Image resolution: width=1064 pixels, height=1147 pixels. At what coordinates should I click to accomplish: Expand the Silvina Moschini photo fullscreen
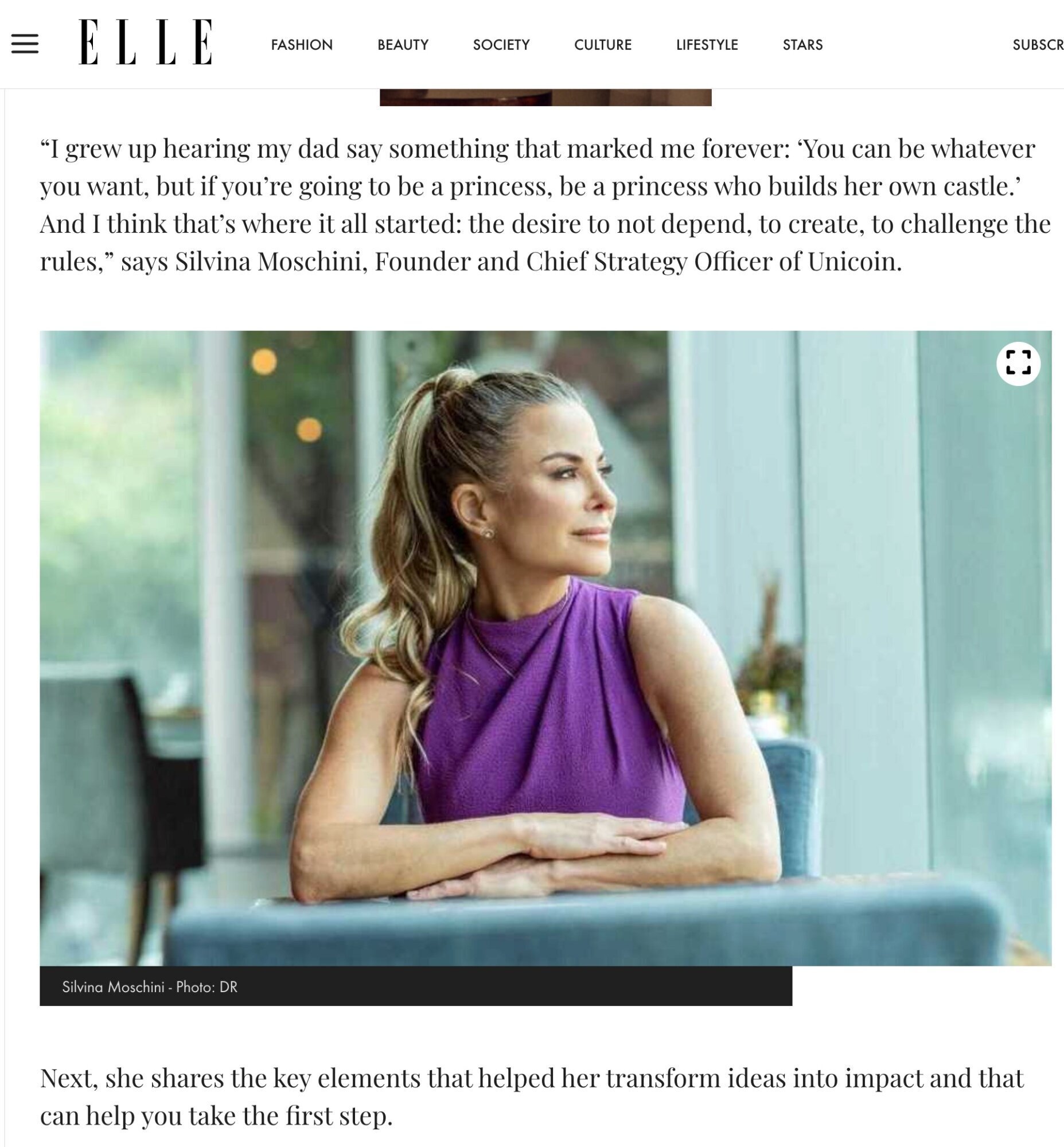(1018, 364)
